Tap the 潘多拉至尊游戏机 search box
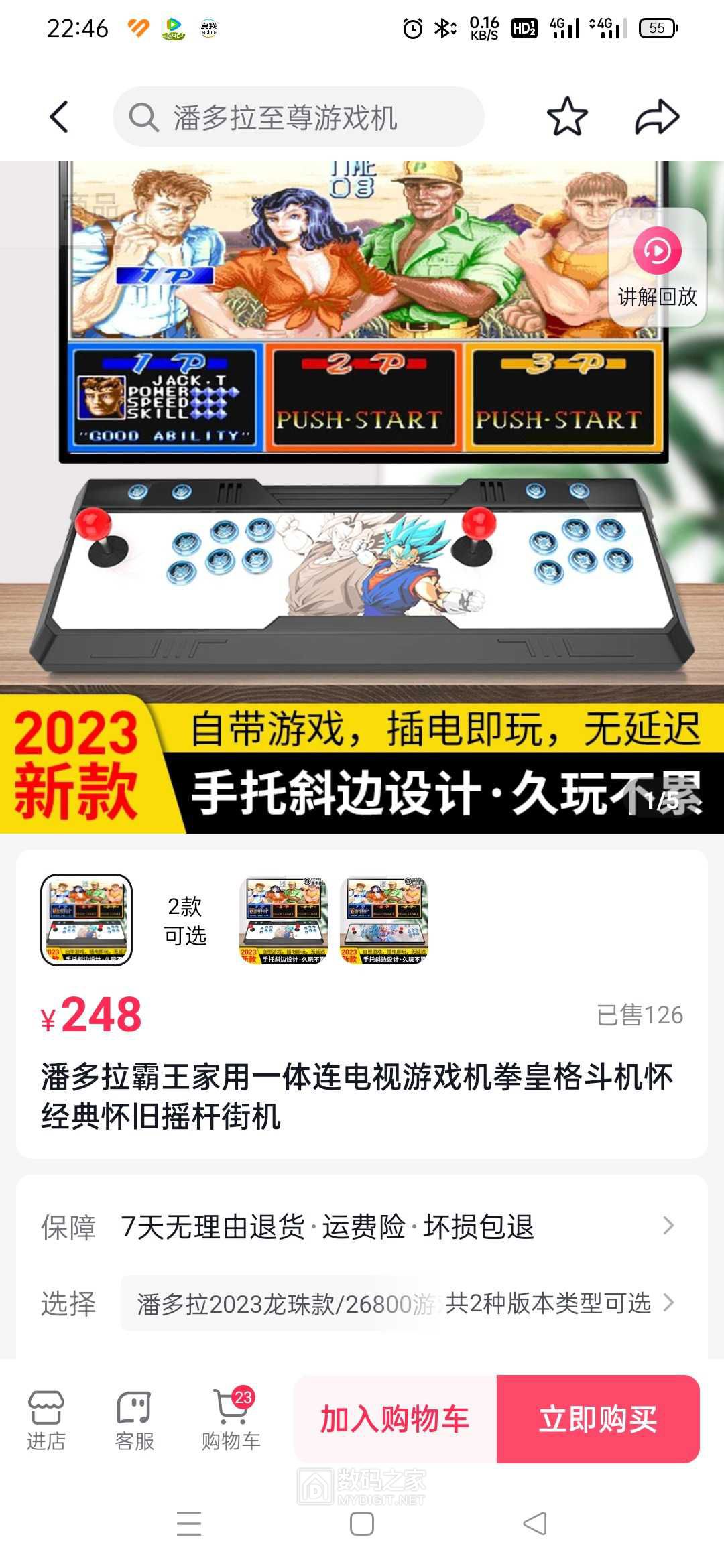 298,117
